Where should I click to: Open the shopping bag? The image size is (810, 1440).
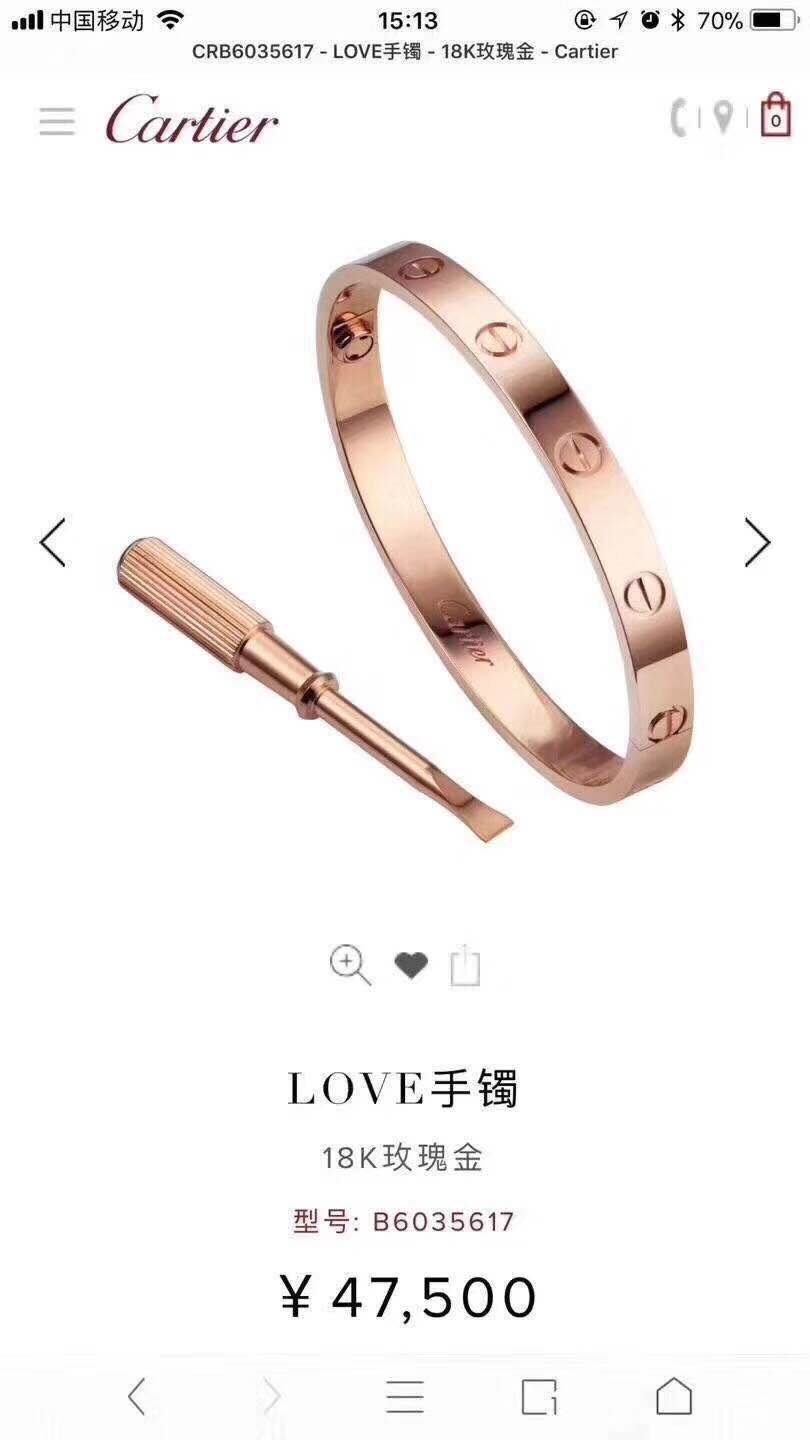[775, 116]
